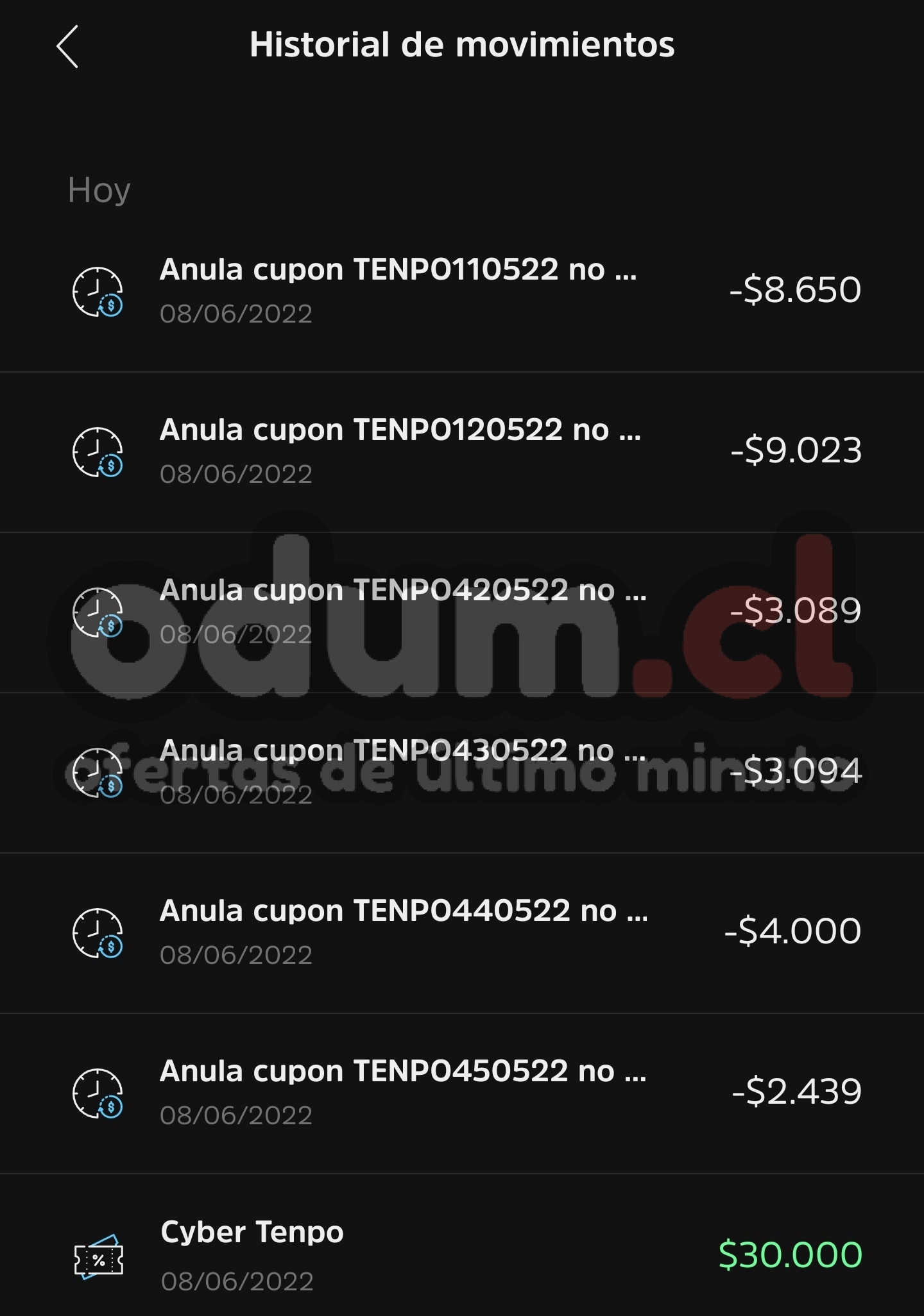This screenshot has height=1316, width=924.
Task: Open the -$4.000 TENPO440522 transaction
Action: click(462, 932)
